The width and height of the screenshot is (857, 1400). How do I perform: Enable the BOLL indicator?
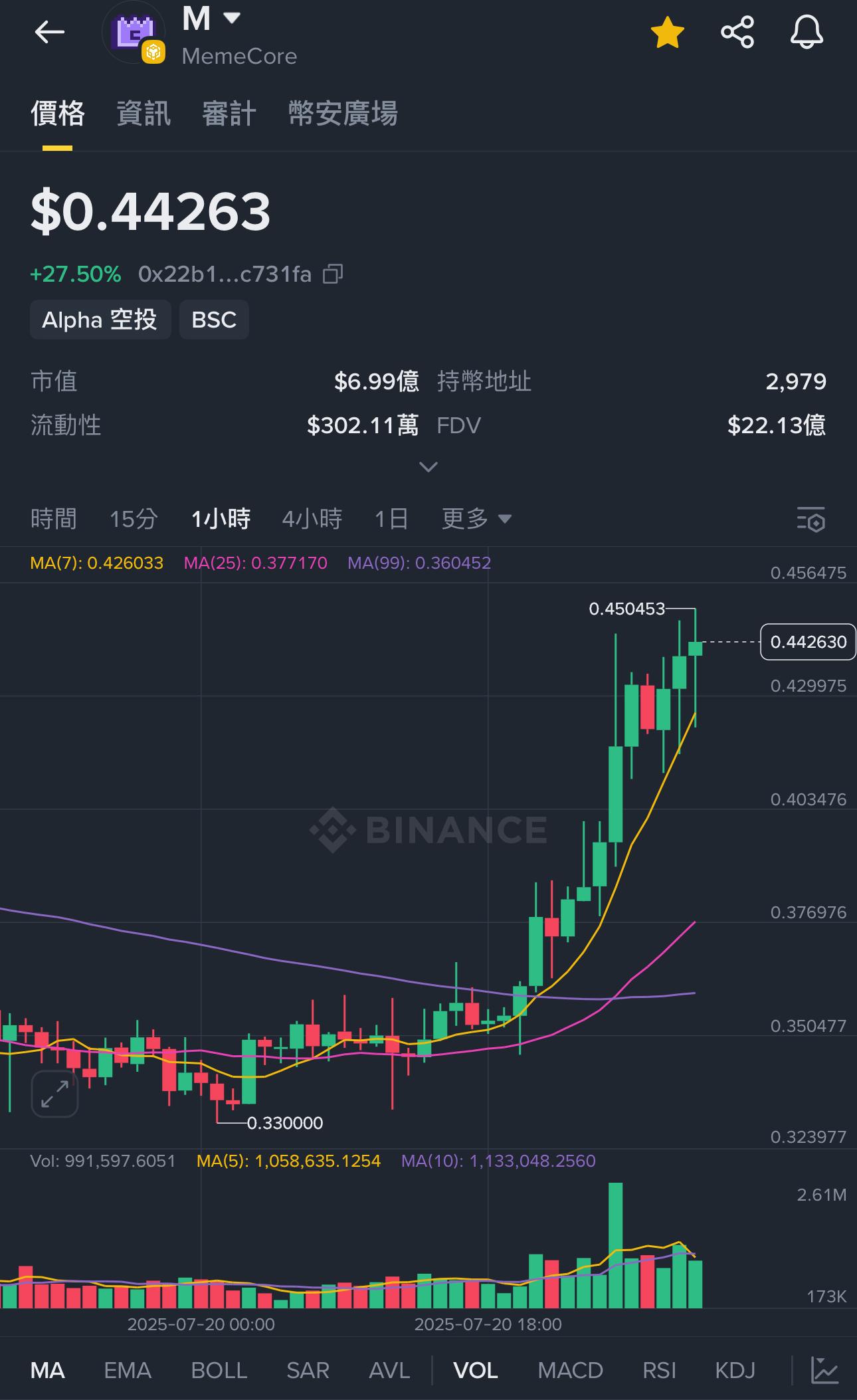(219, 1370)
